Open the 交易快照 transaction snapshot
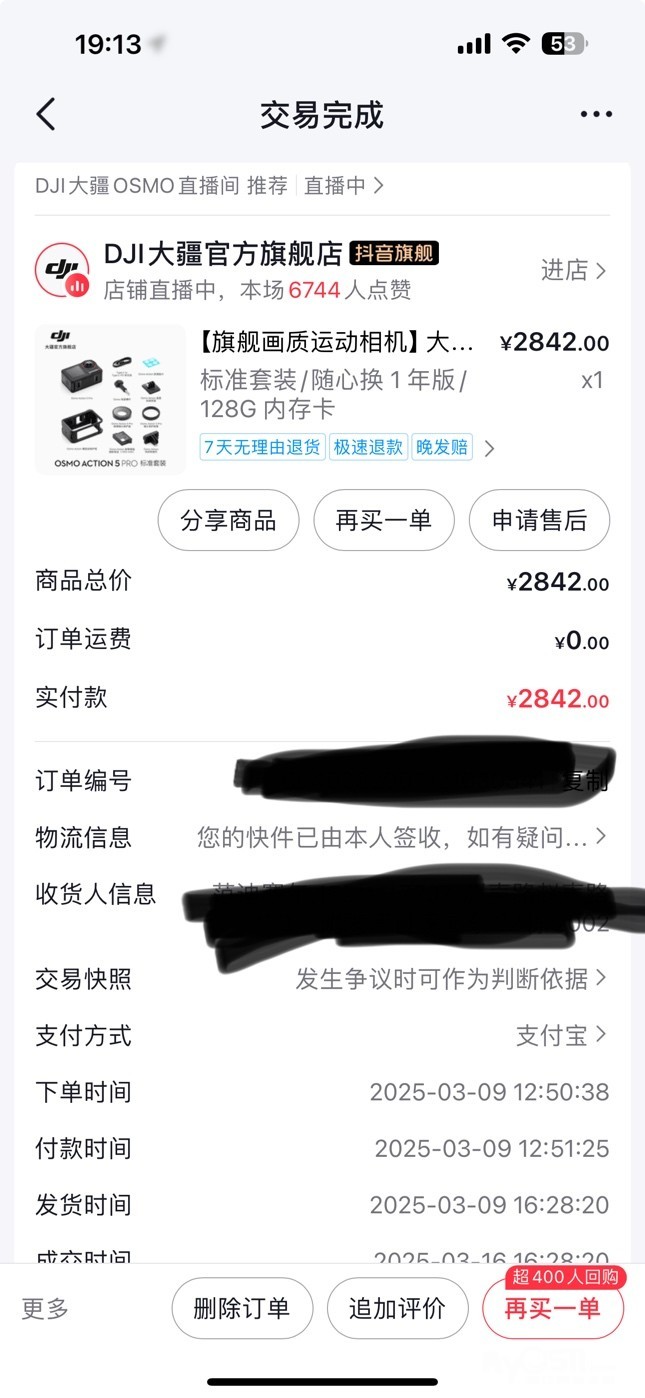 pyautogui.click(x=450, y=979)
